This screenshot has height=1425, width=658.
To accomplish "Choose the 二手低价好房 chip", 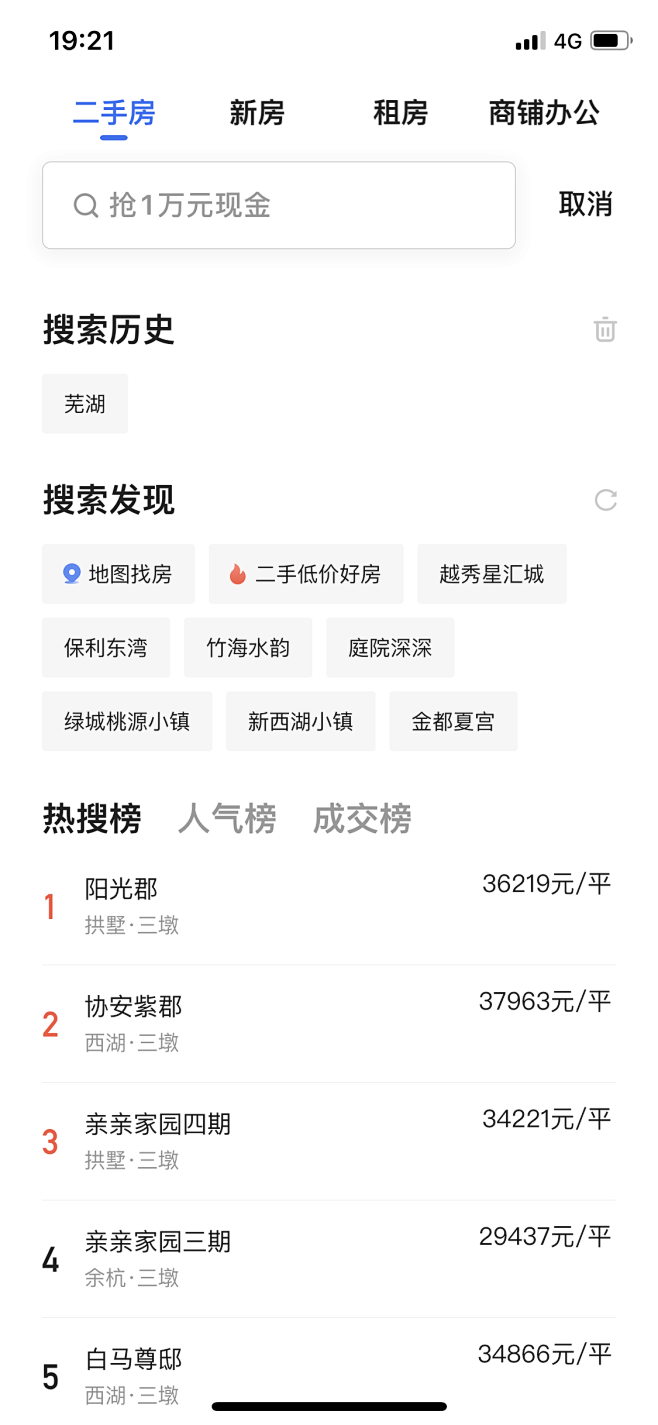I will [x=306, y=574].
